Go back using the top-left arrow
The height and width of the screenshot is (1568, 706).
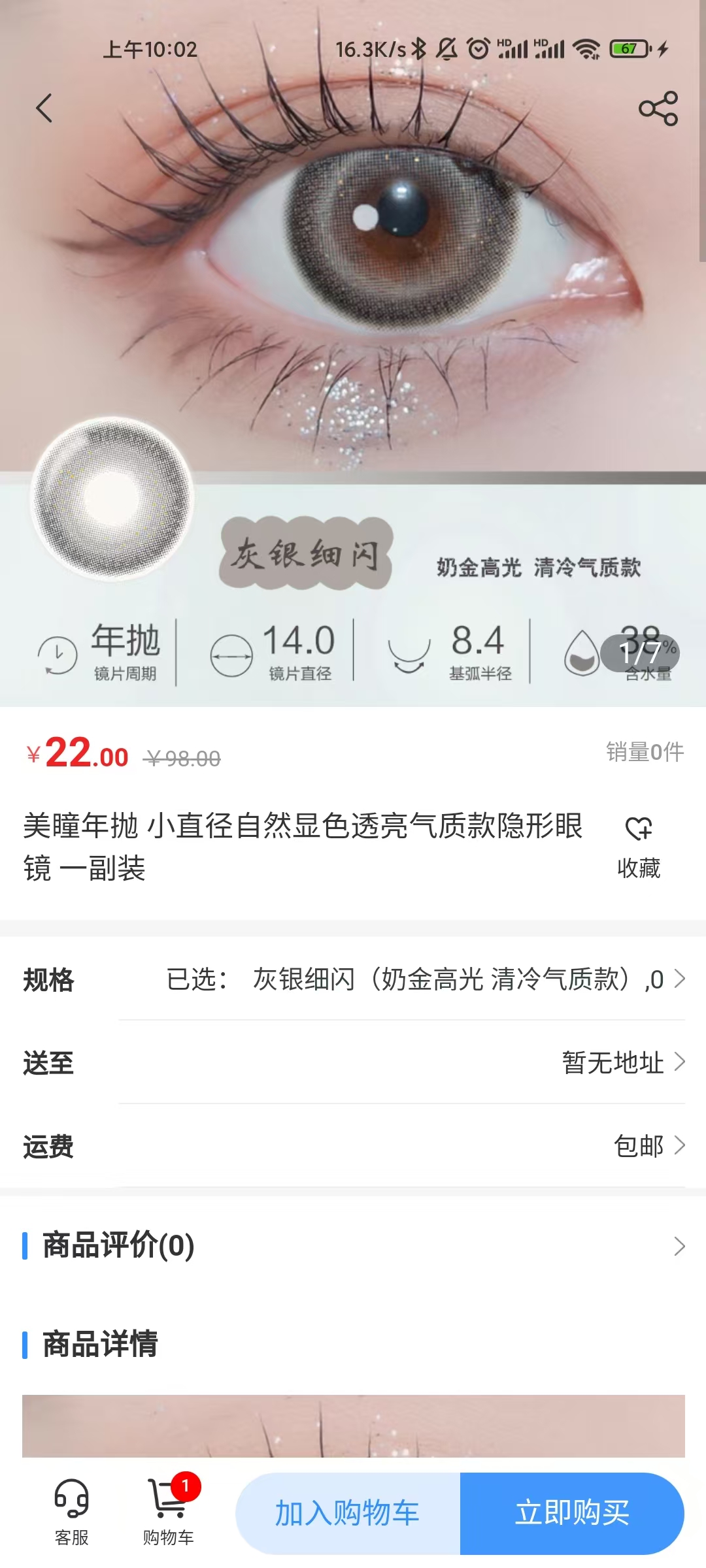[44, 108]
